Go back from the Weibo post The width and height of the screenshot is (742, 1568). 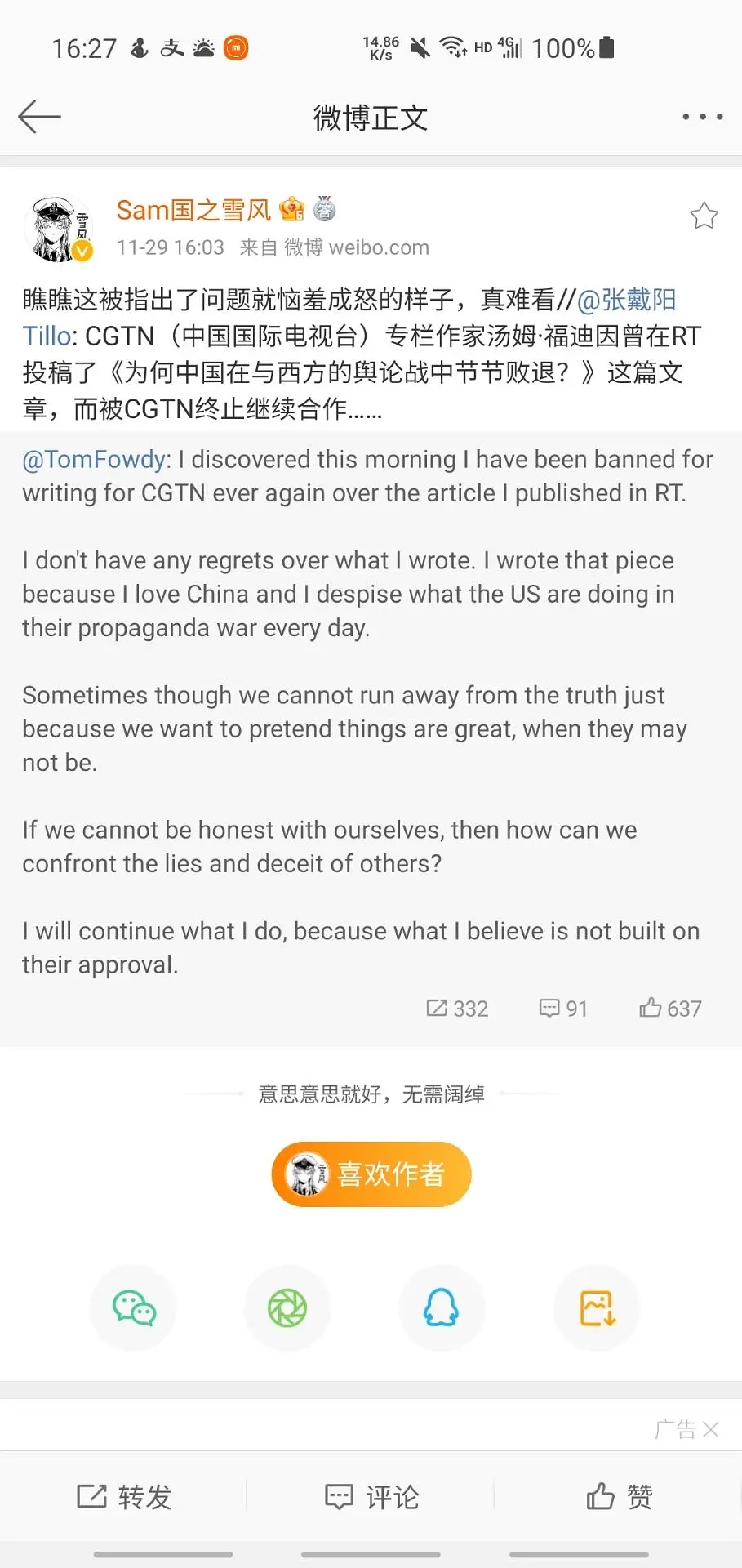39,117
